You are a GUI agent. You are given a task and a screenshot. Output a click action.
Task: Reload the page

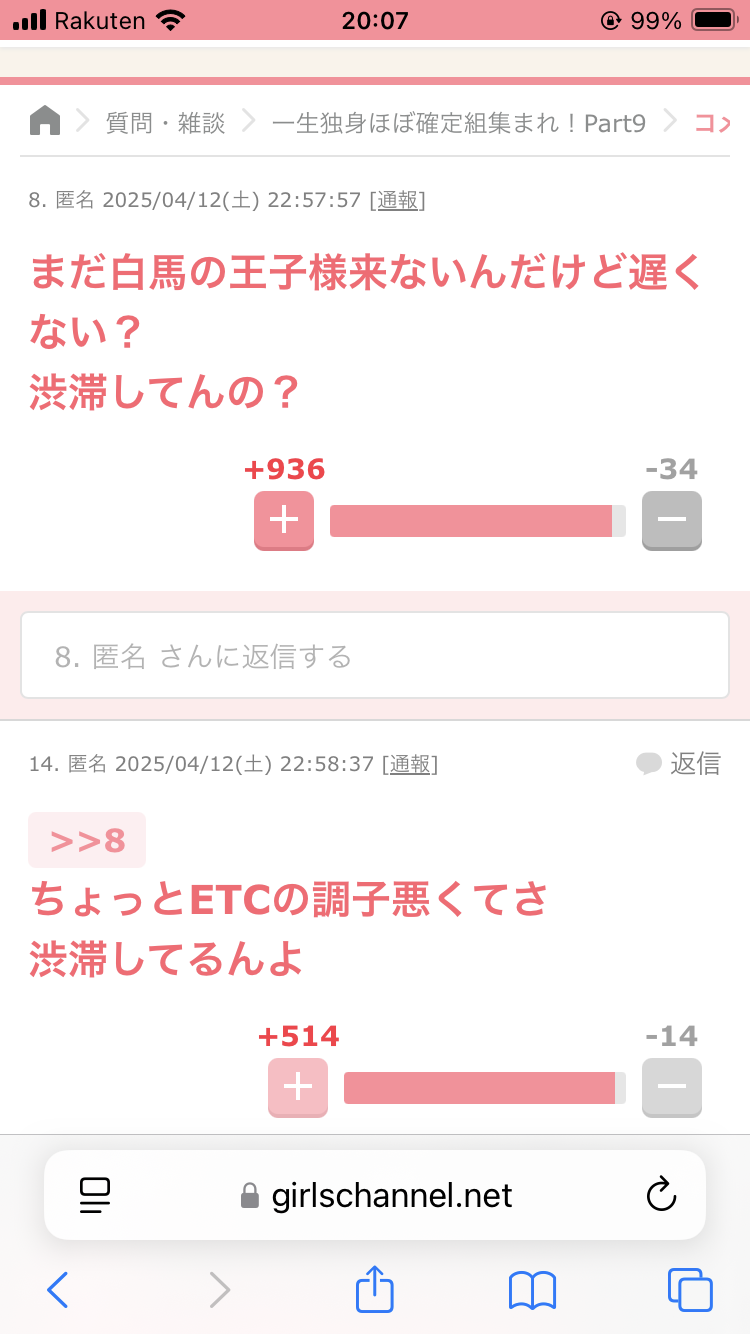point(661,1195)
